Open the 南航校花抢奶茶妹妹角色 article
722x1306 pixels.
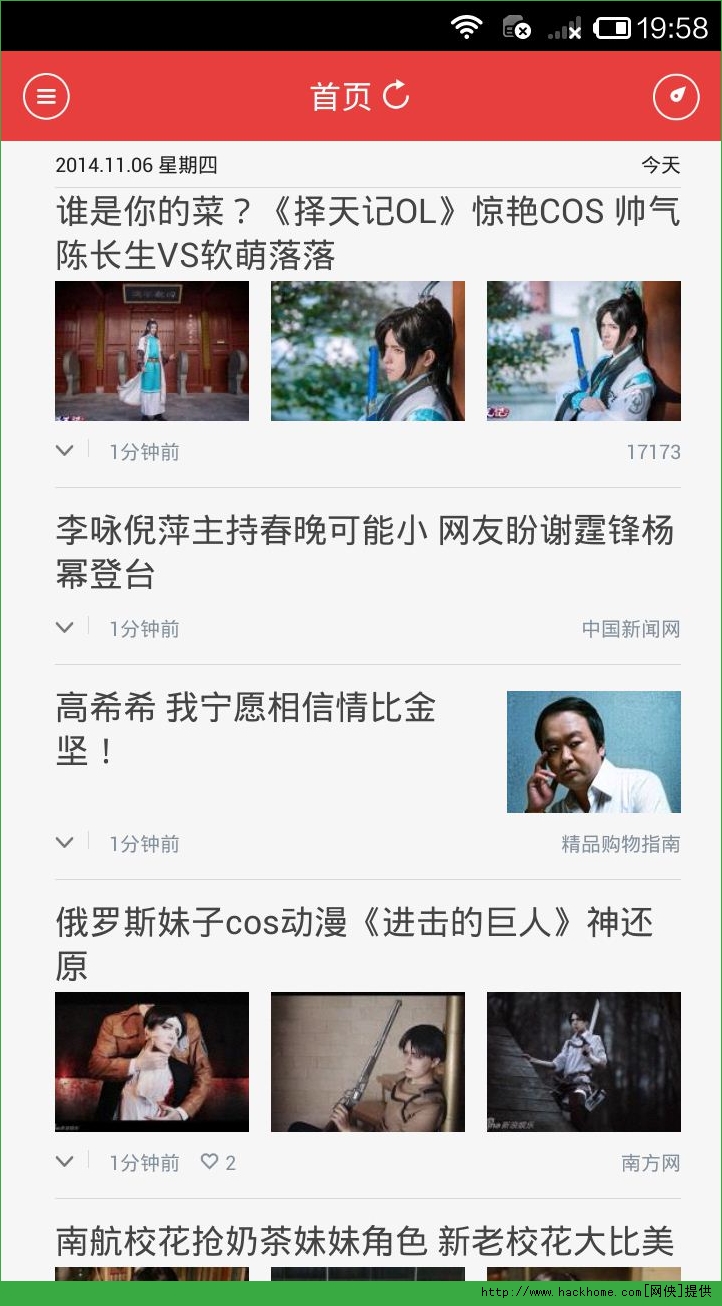coord(364,1242)
